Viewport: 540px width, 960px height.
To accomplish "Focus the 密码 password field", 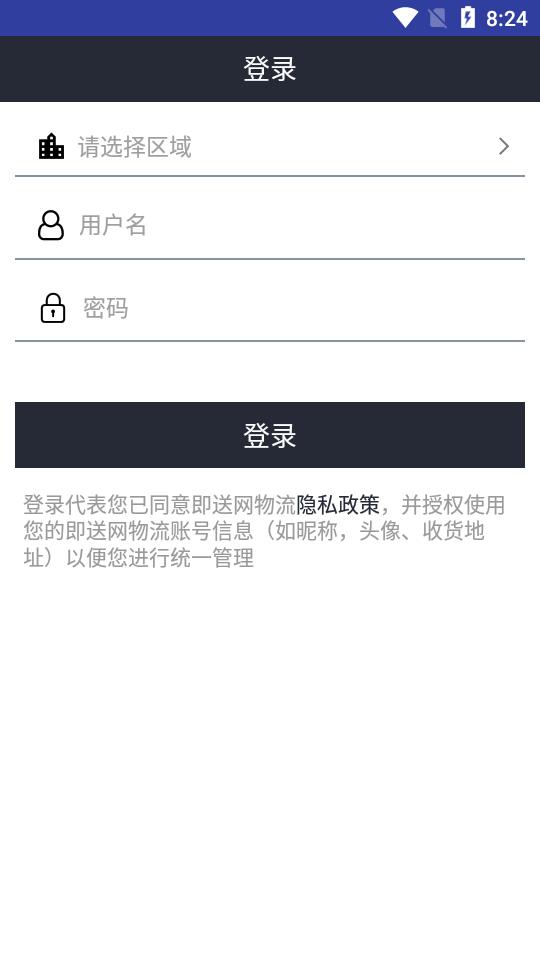I will click(269, 308).
